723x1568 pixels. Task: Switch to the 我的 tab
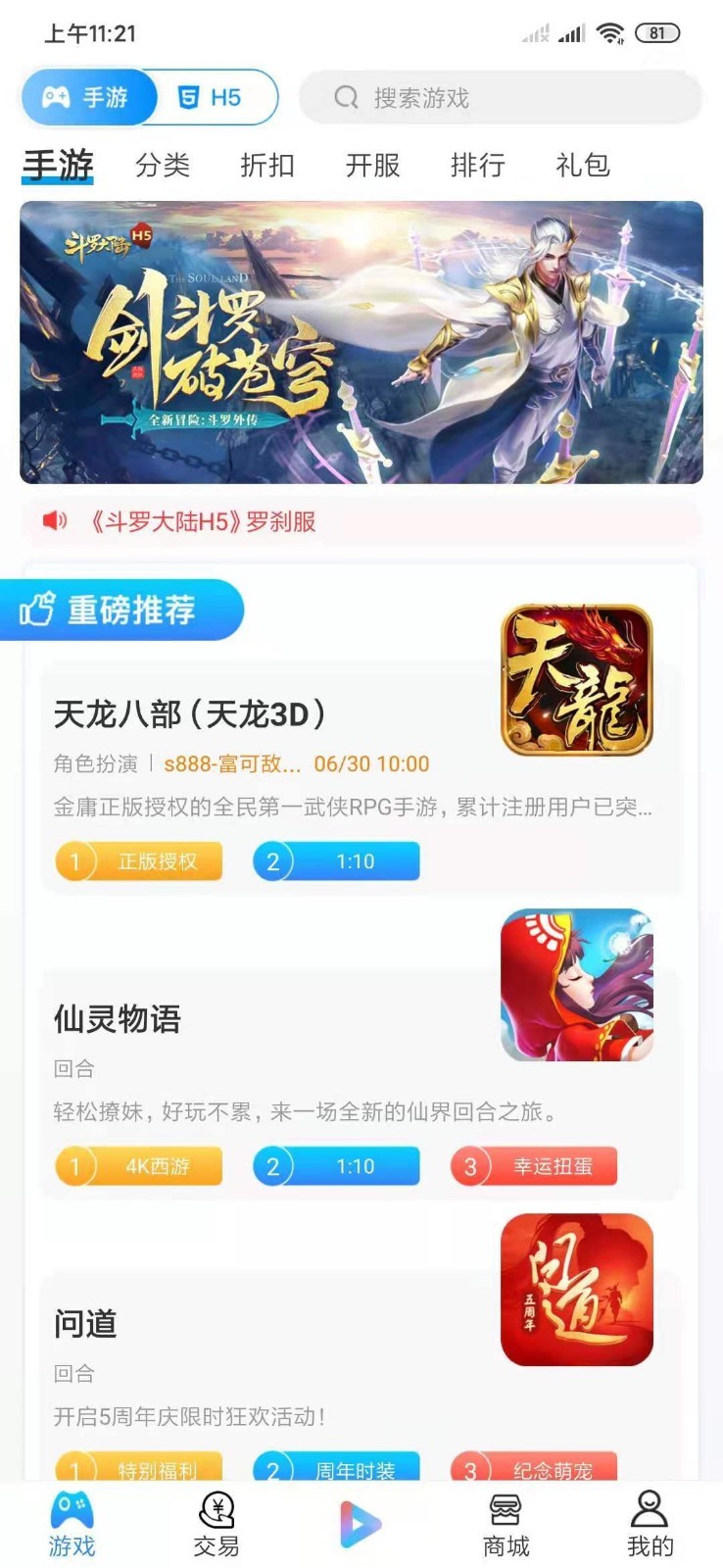point(650,1525)
